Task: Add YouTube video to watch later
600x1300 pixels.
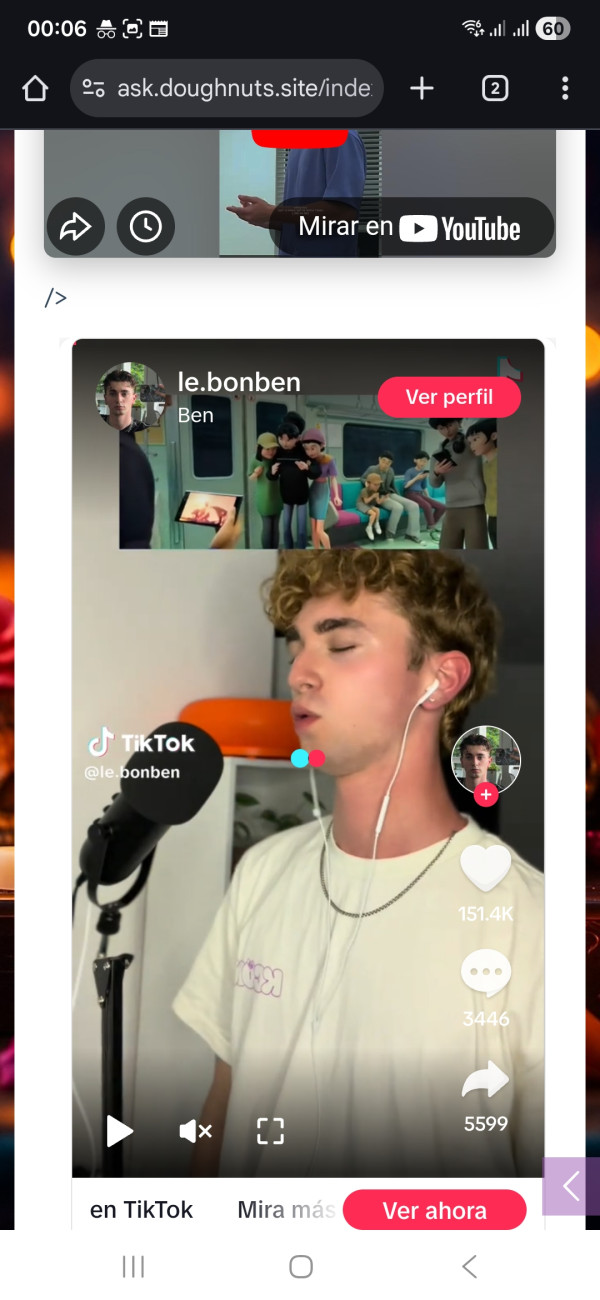Action: (x=146, y=227)
